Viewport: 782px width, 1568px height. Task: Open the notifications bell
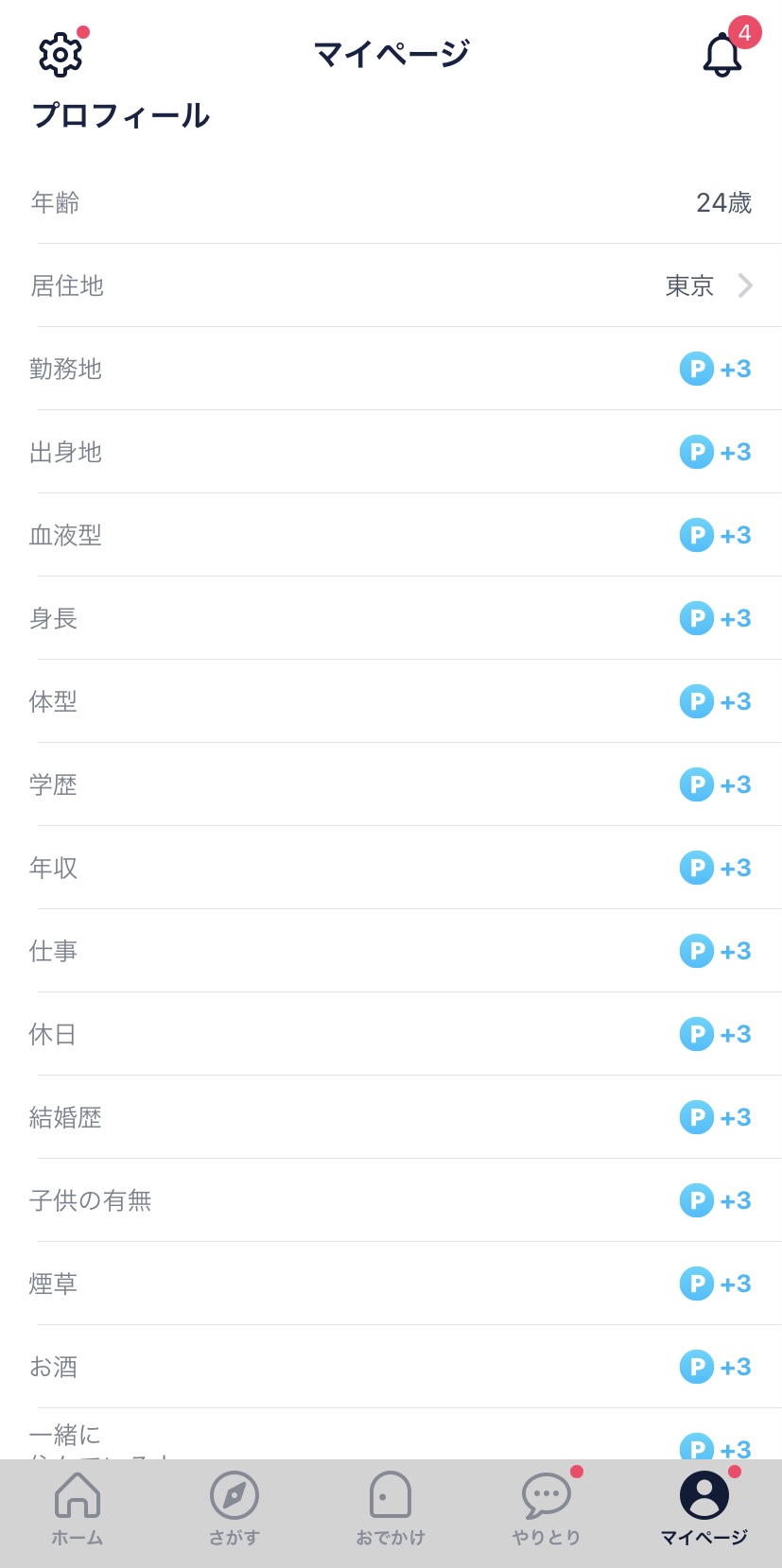click(x=722, y=54)
